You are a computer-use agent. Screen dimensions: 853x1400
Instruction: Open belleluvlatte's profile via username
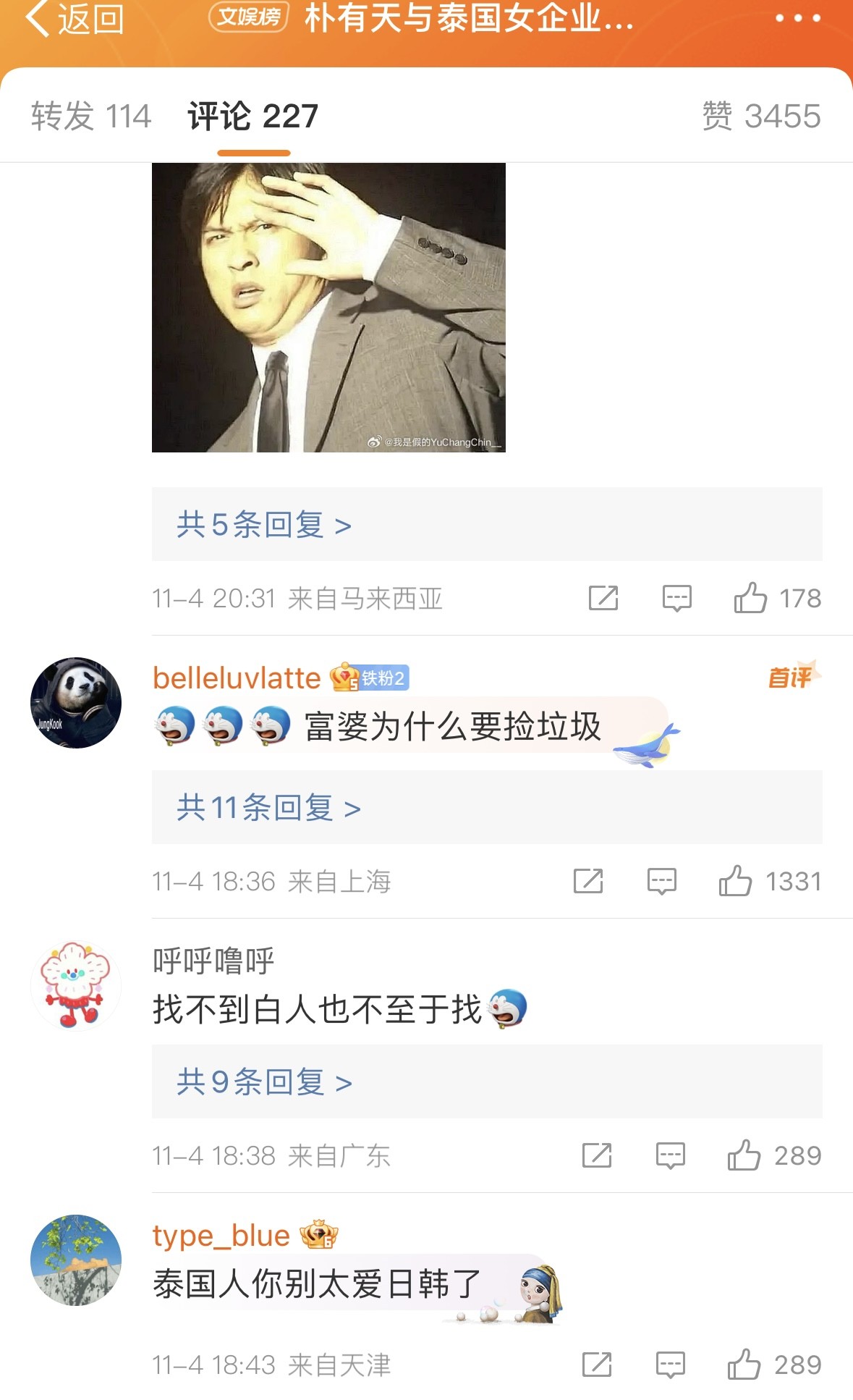pyautogui.click(x=237, y=678)
